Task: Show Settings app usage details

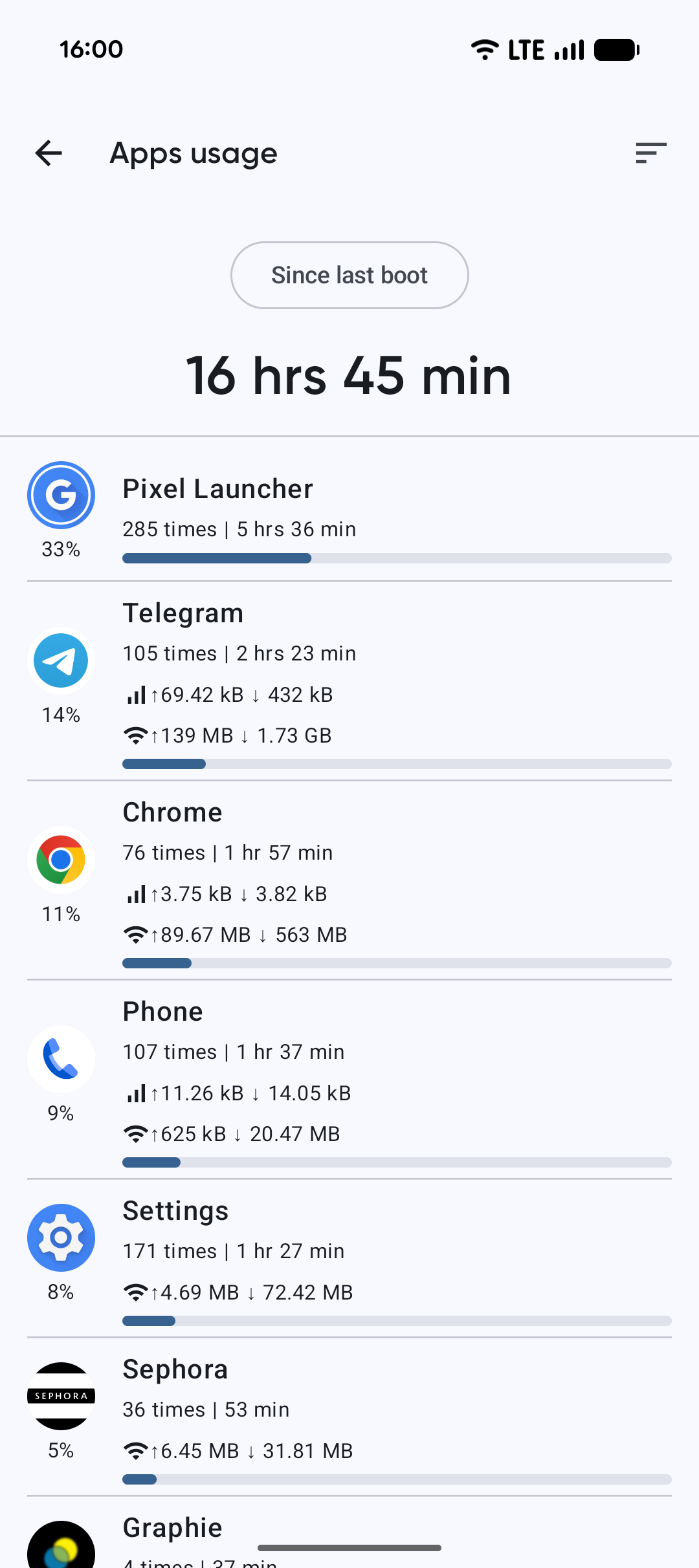Action: pyautogui.click(x=349, y=1258)
